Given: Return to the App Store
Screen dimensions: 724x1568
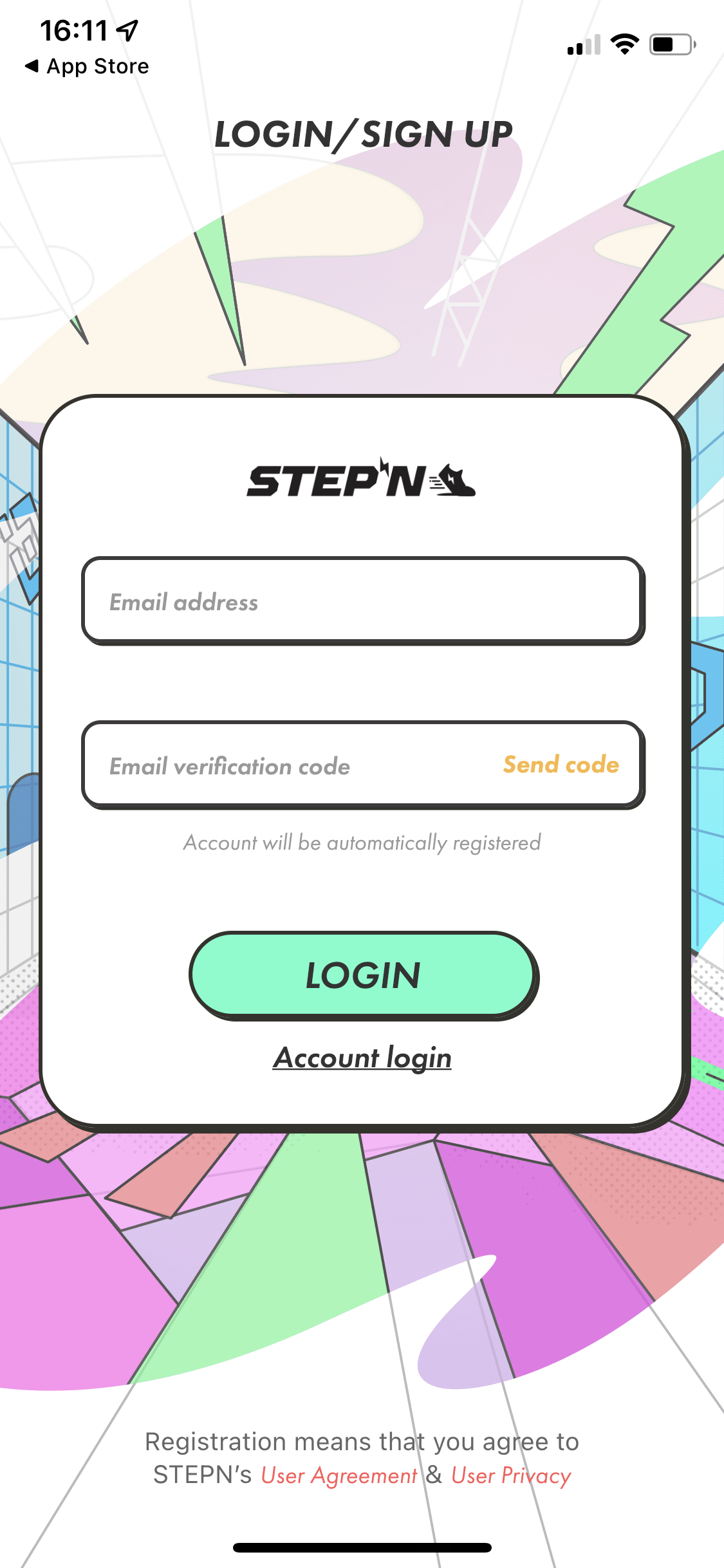Looking at the screenshot, I should [87, 66].
